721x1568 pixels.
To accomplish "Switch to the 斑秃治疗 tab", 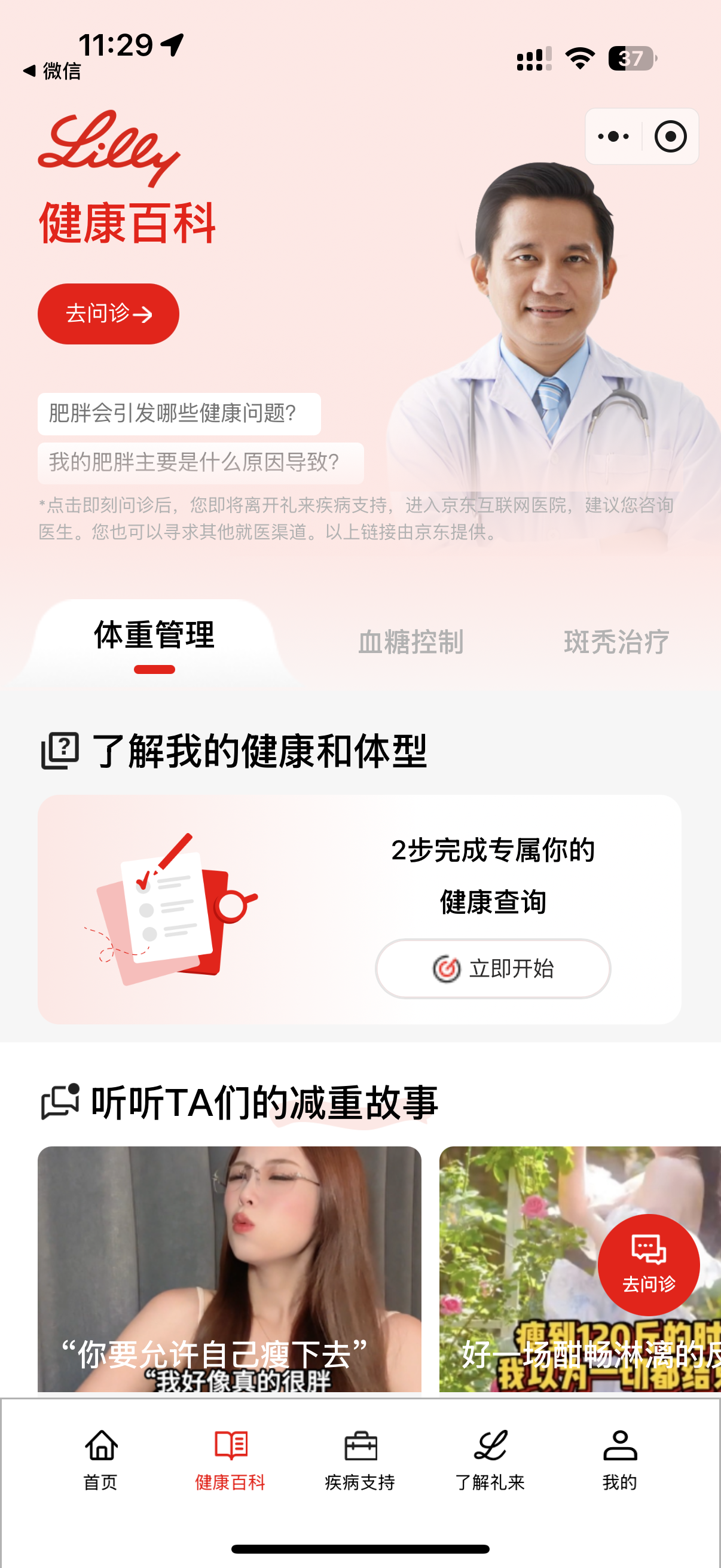I will tap(616, 642).
